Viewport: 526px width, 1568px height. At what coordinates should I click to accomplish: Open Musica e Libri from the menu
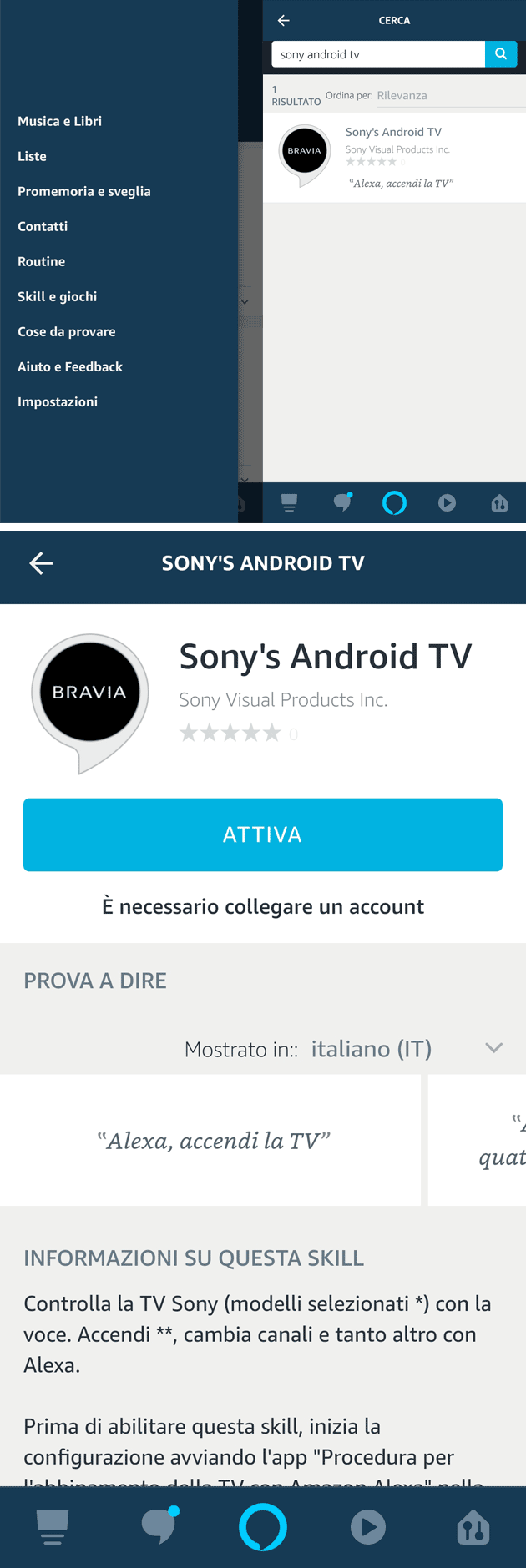(59, 121)
